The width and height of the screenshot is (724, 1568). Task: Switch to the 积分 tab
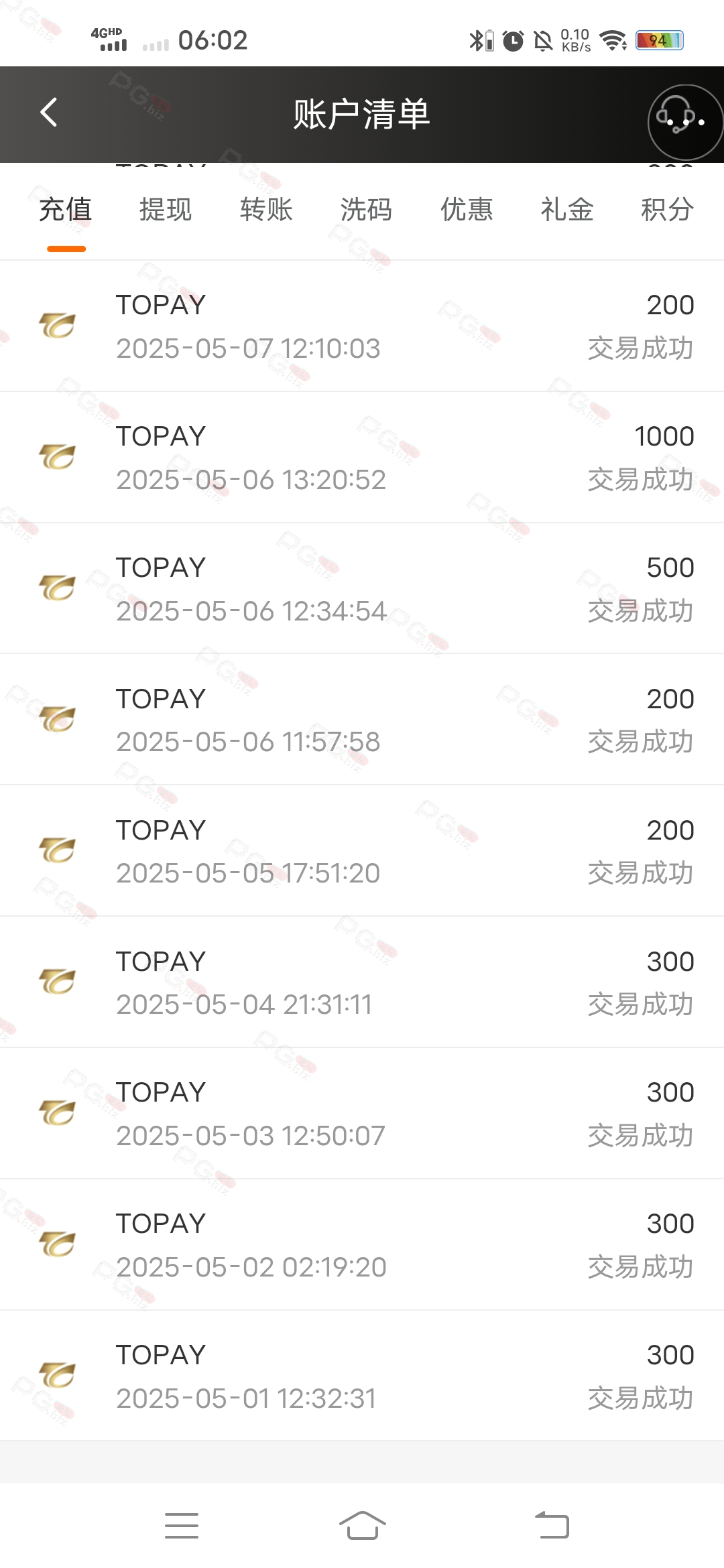(x=667, y=210)
